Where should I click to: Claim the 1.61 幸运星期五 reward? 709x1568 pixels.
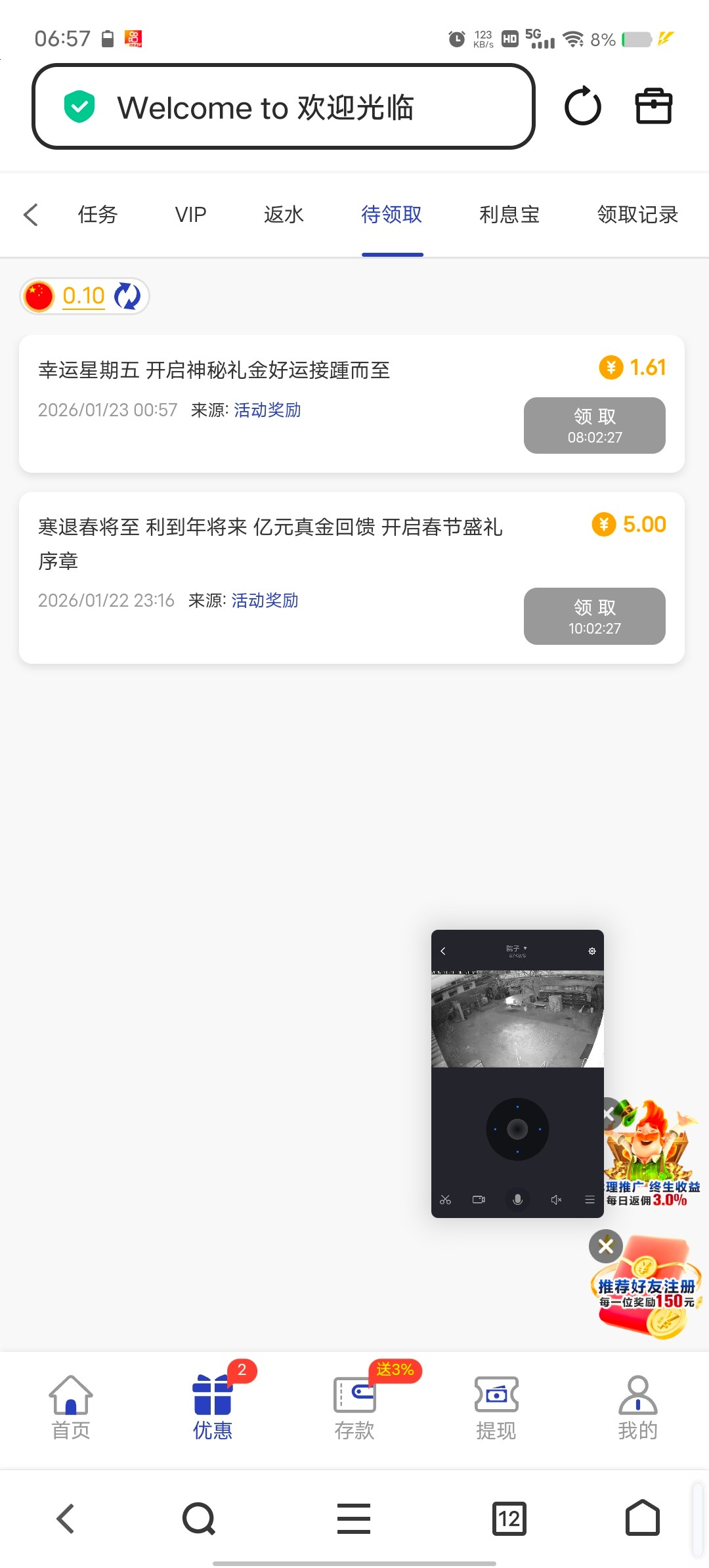pos(594,425)
